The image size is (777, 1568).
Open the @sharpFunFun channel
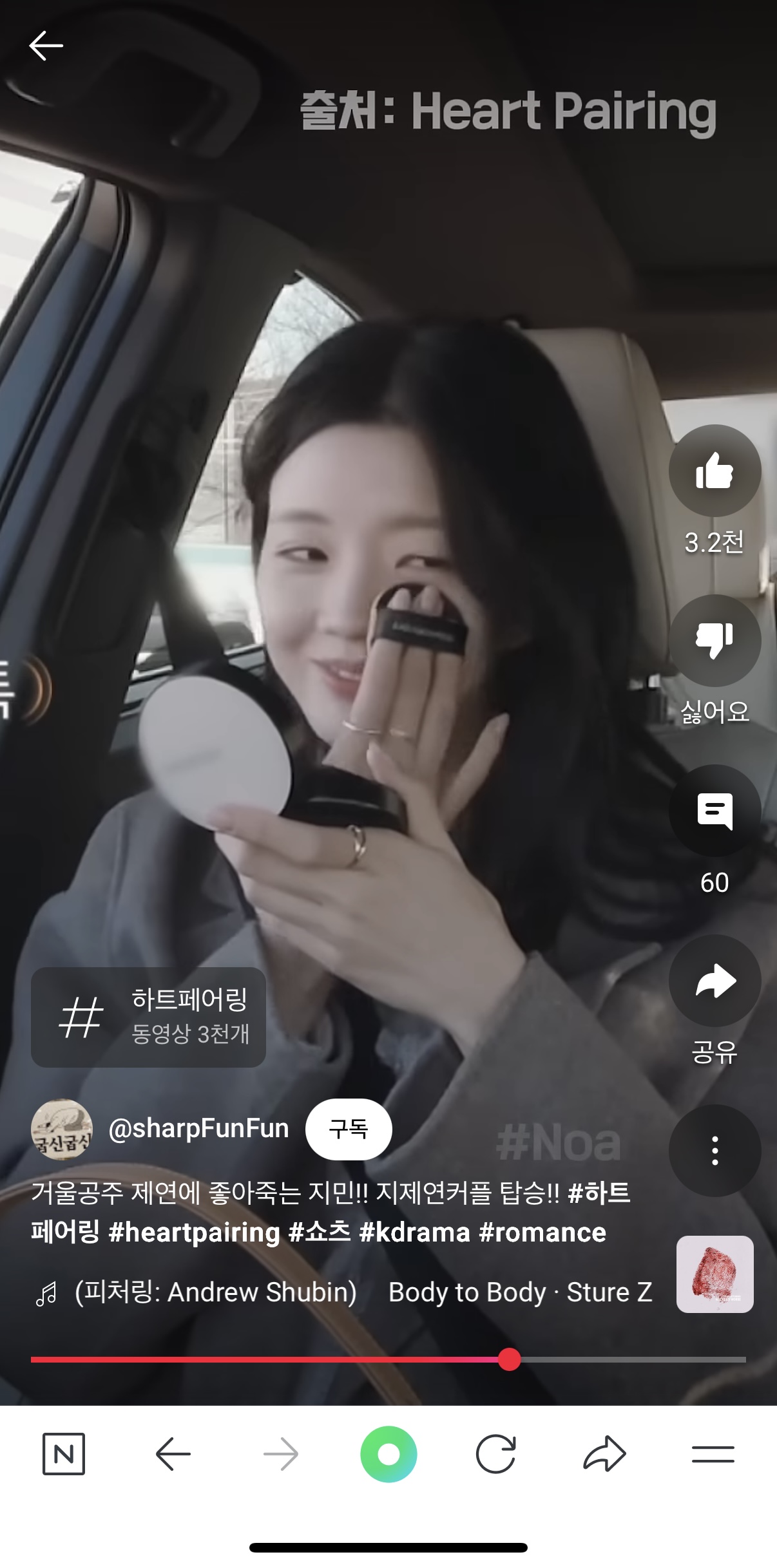pos(198,1129)
